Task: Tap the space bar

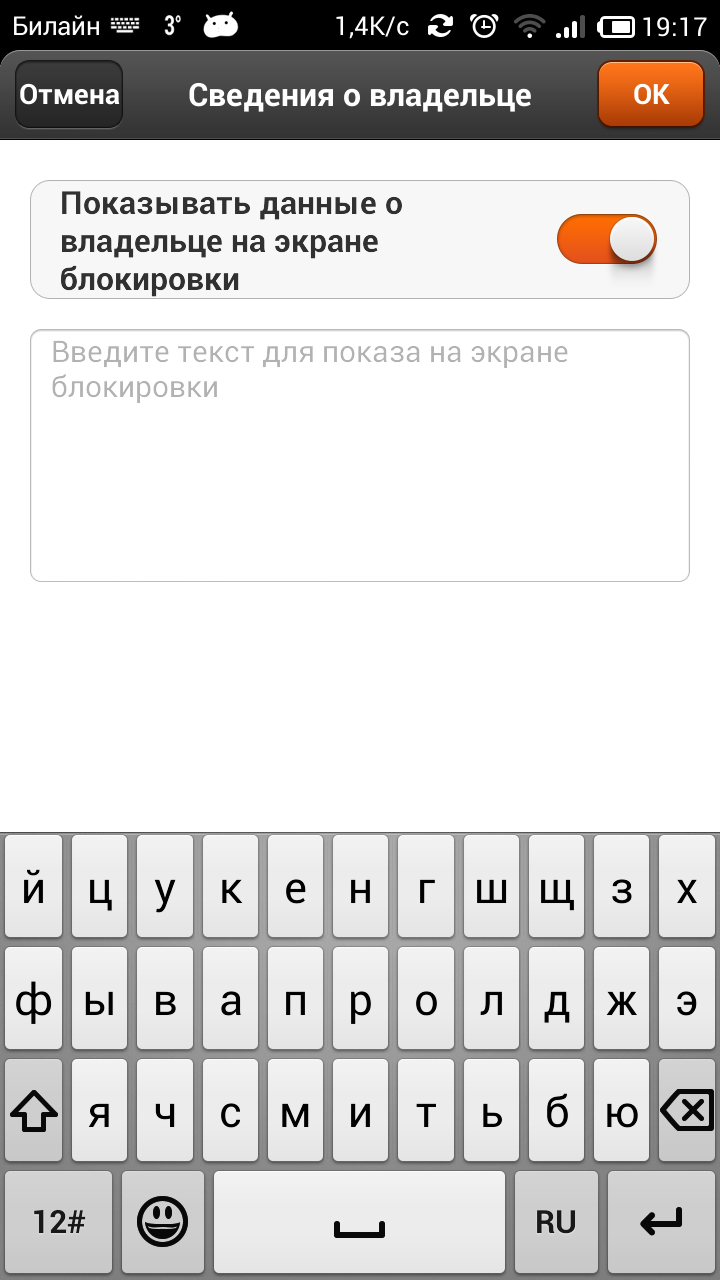Action: 359,1222
